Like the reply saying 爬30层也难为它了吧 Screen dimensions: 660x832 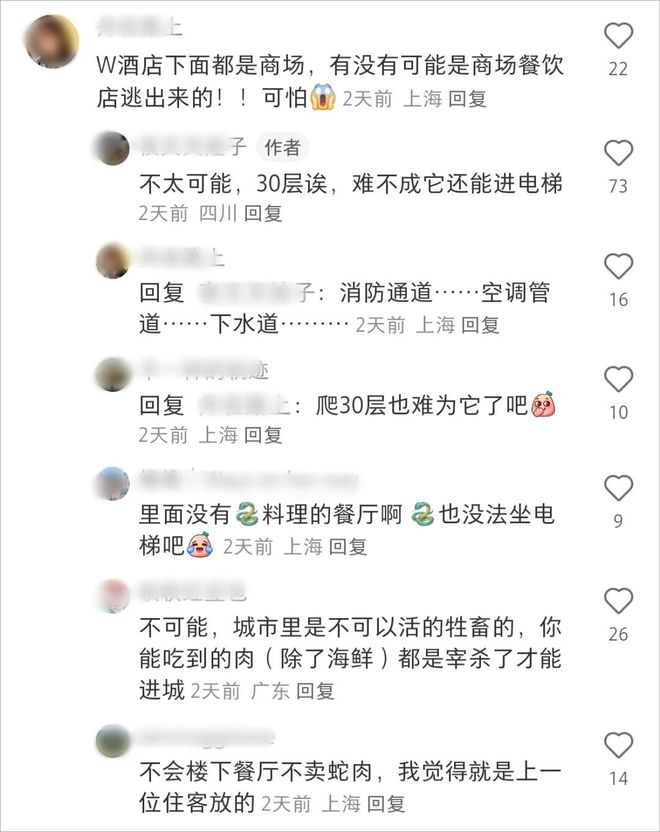point(619,379)
